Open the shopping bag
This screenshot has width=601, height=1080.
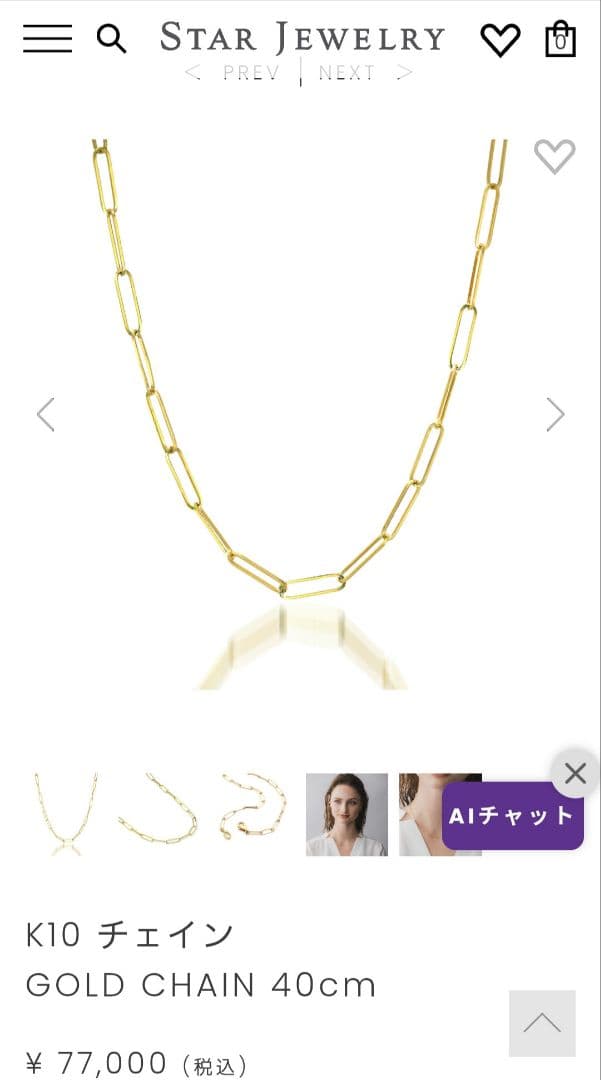[560, 39]
